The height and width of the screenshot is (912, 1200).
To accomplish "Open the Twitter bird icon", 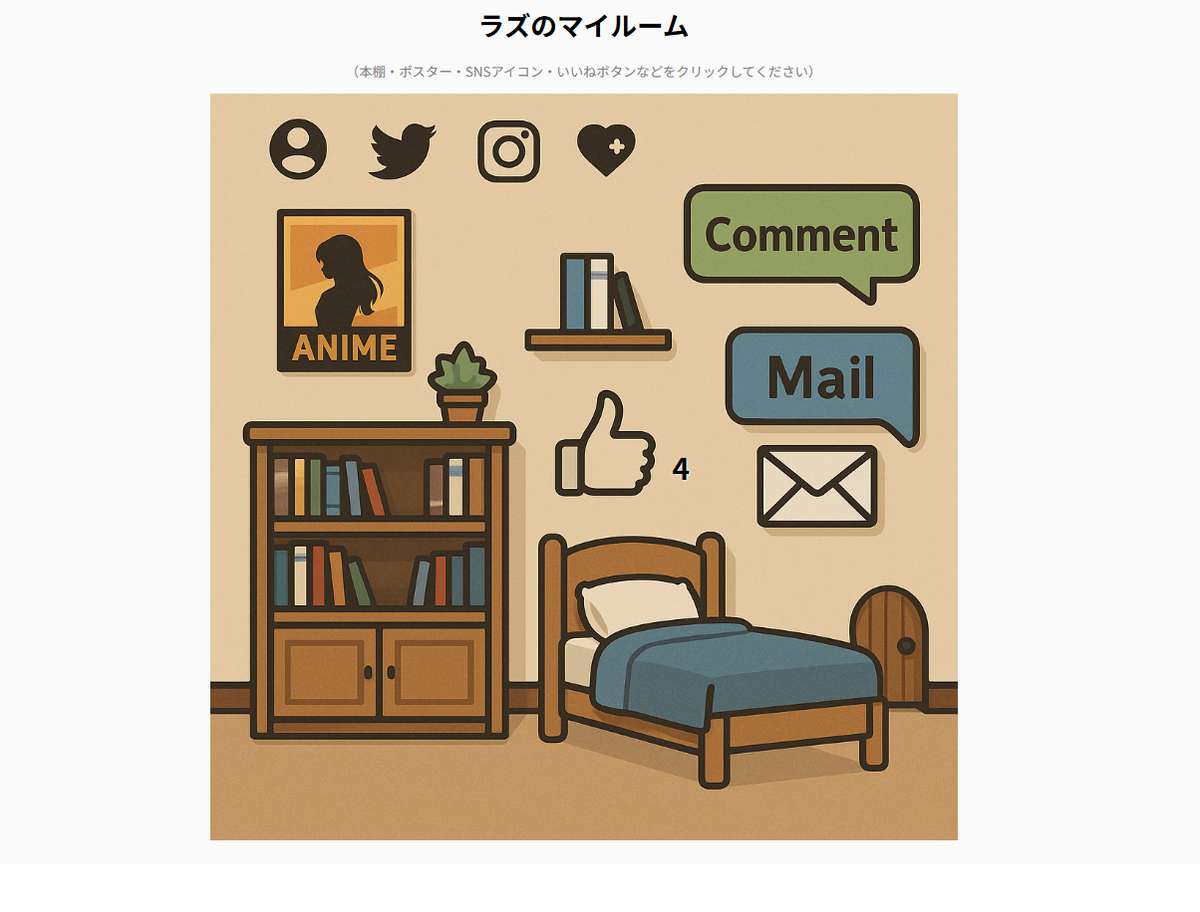I will [x=402, y=151].
